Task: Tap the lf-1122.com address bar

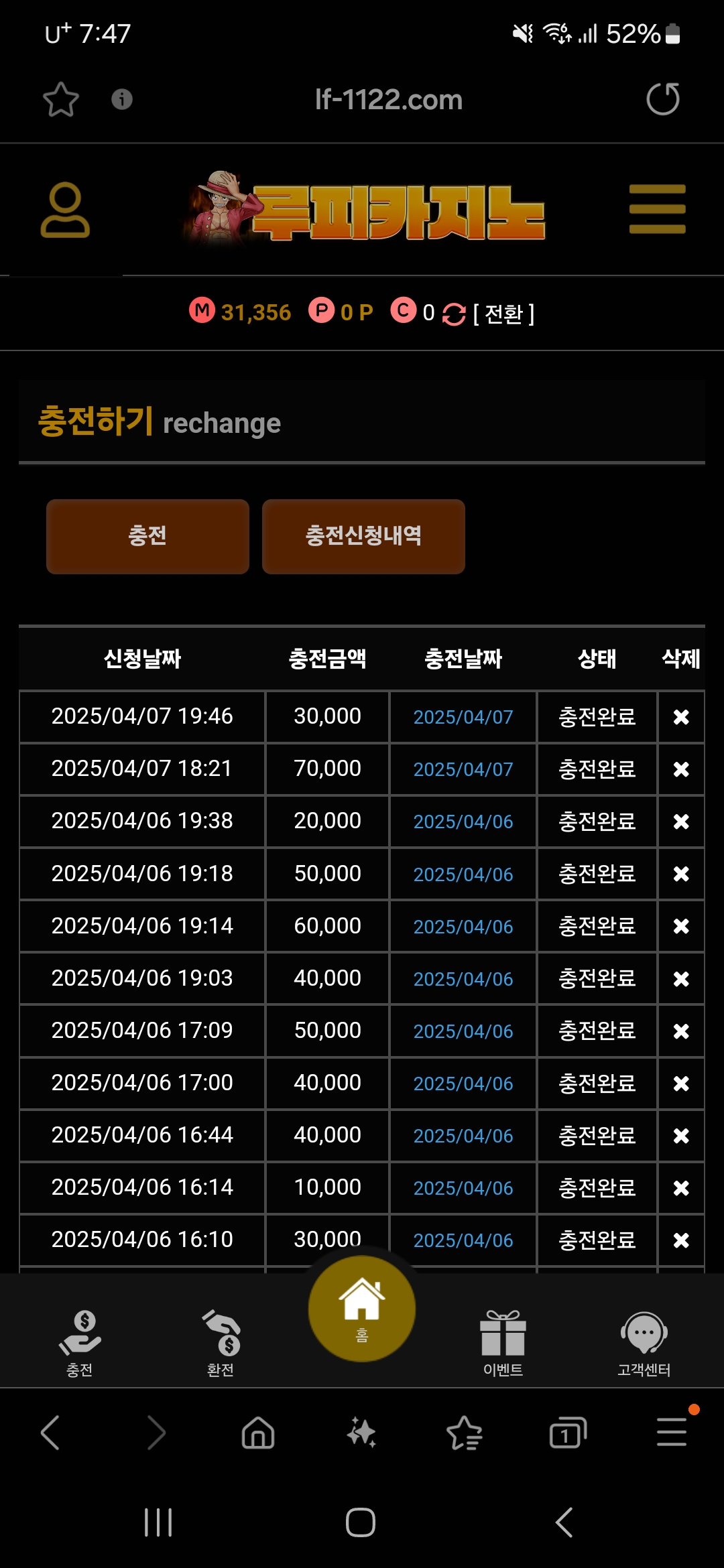Action: pyautogui.click(x=389, y=100)
